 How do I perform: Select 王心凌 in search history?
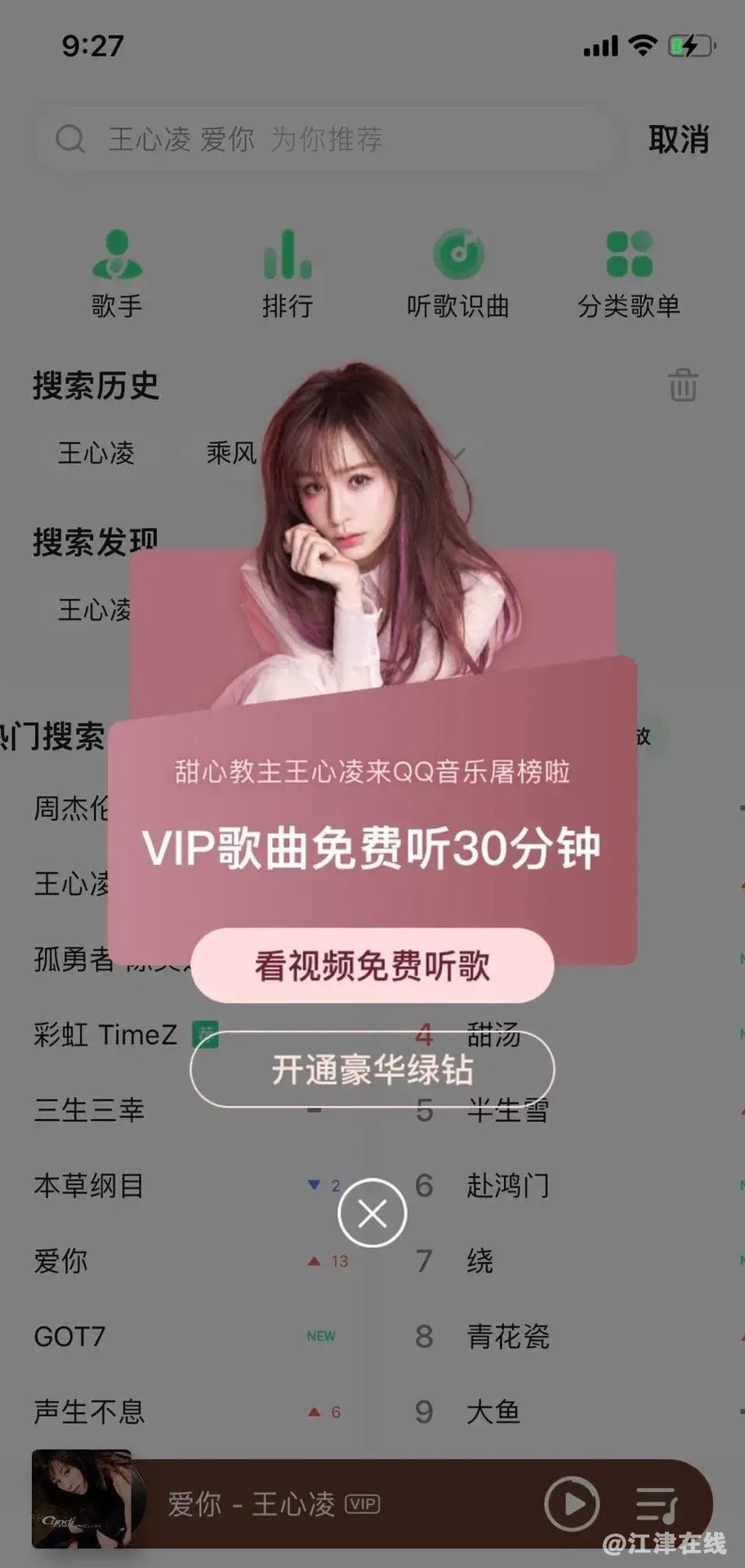point(96,452)
